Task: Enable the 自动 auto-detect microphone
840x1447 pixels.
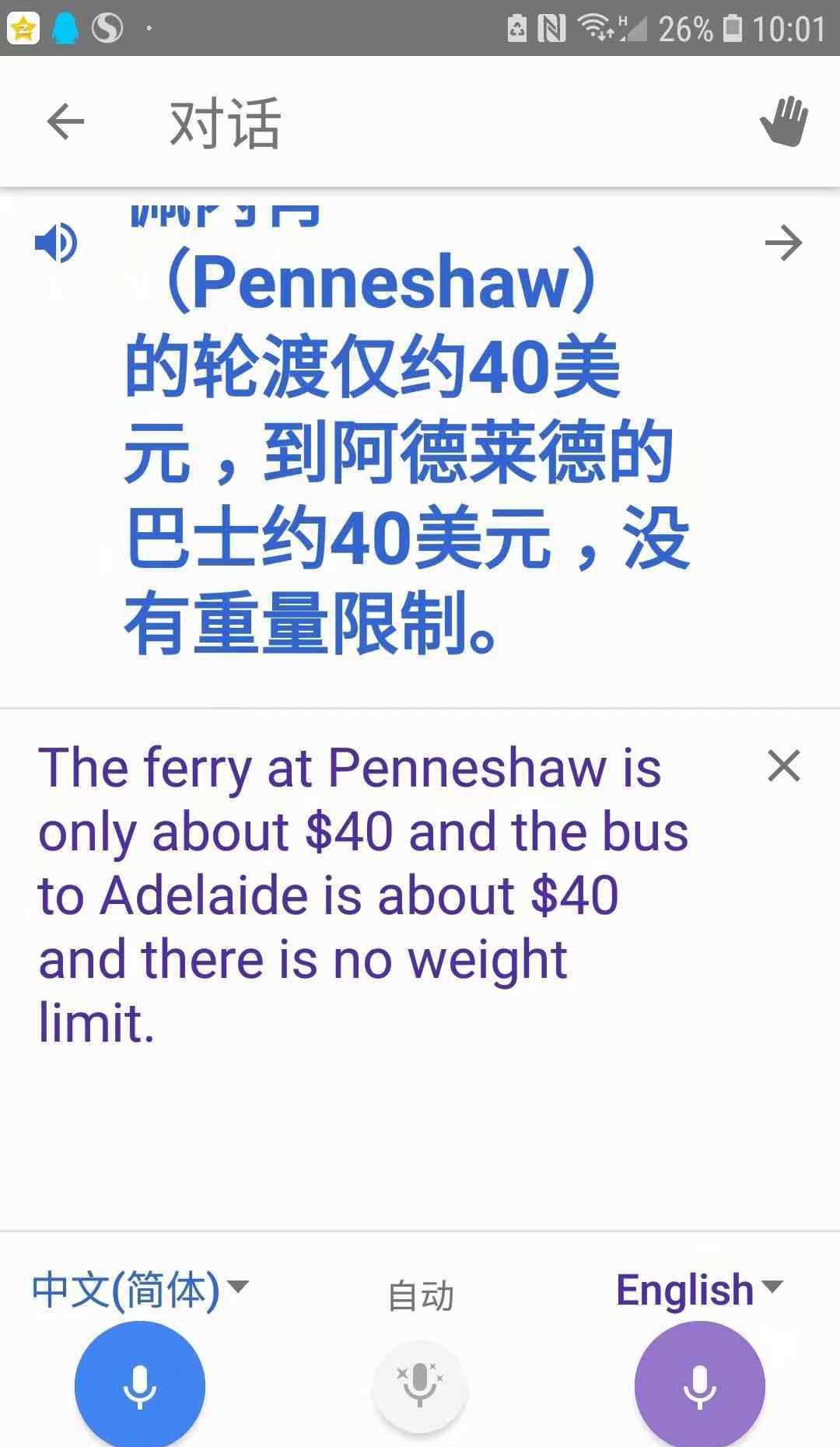Action: coord(420,1386)
